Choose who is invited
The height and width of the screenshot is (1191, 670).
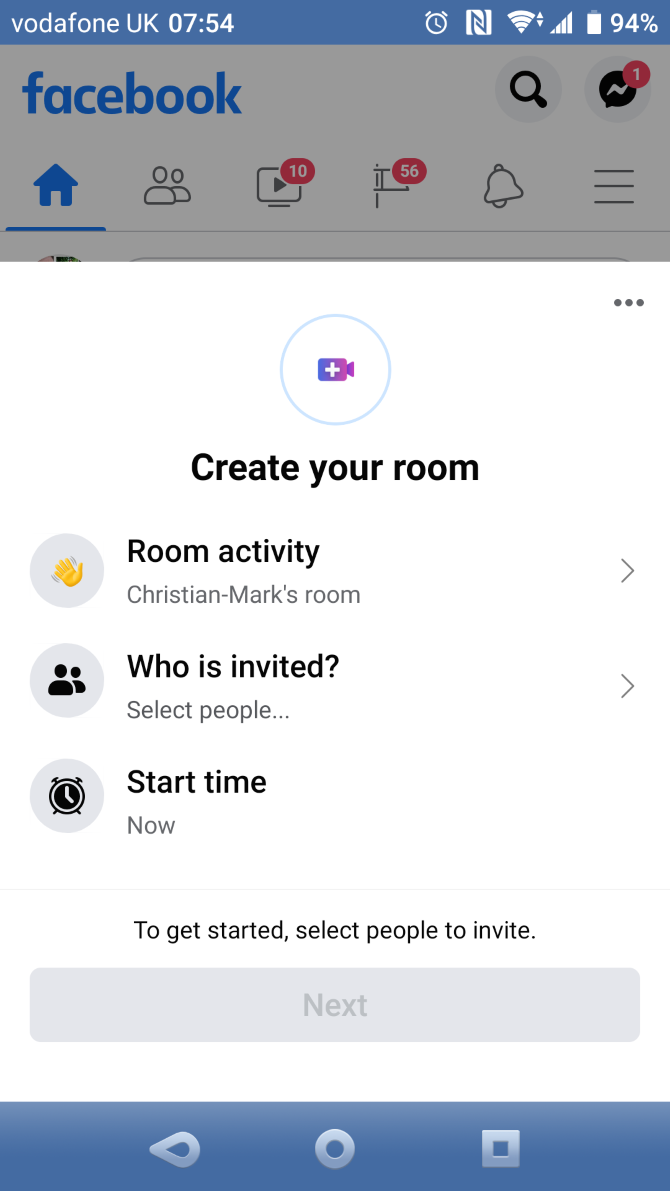pos(334,686)
